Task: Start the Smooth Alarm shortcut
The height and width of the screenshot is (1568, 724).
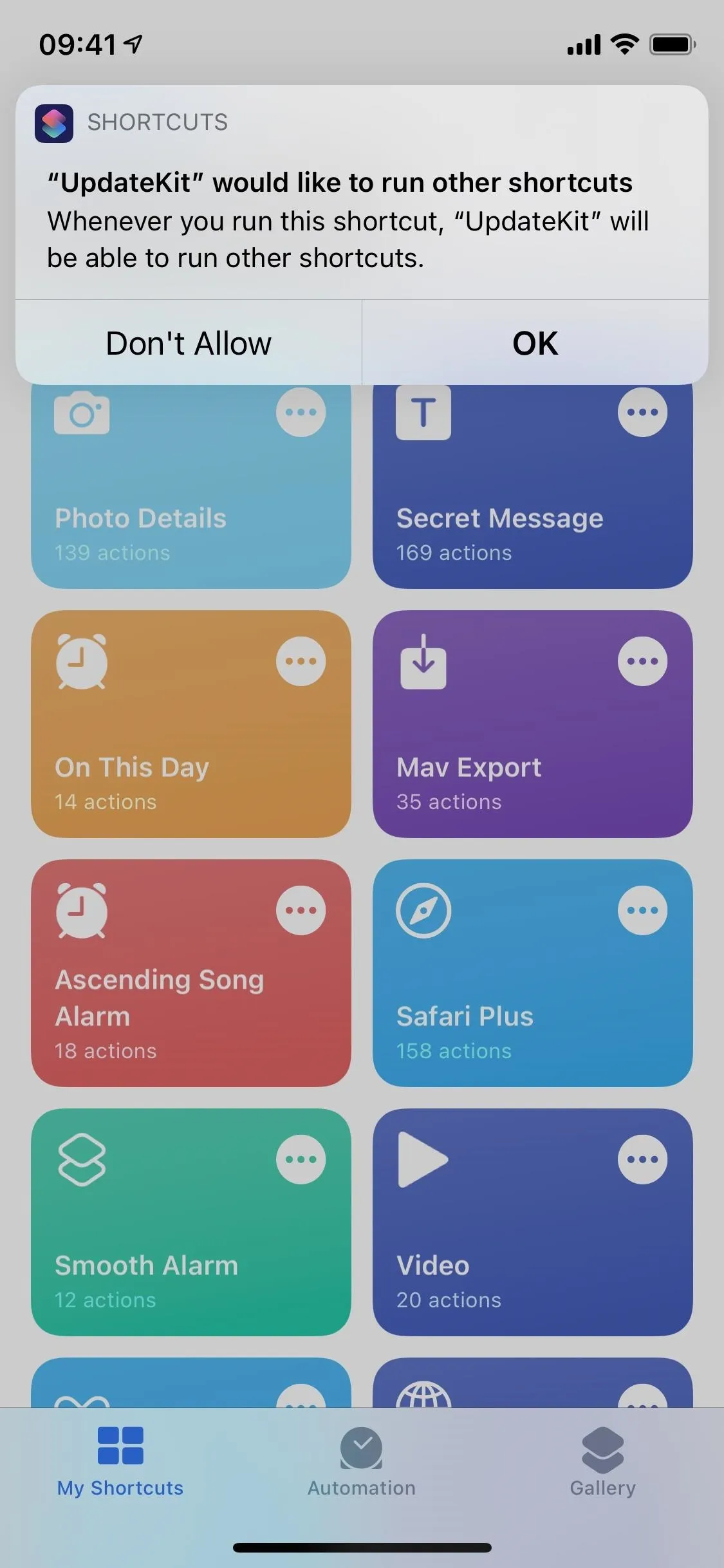Action: (191, 1222)
